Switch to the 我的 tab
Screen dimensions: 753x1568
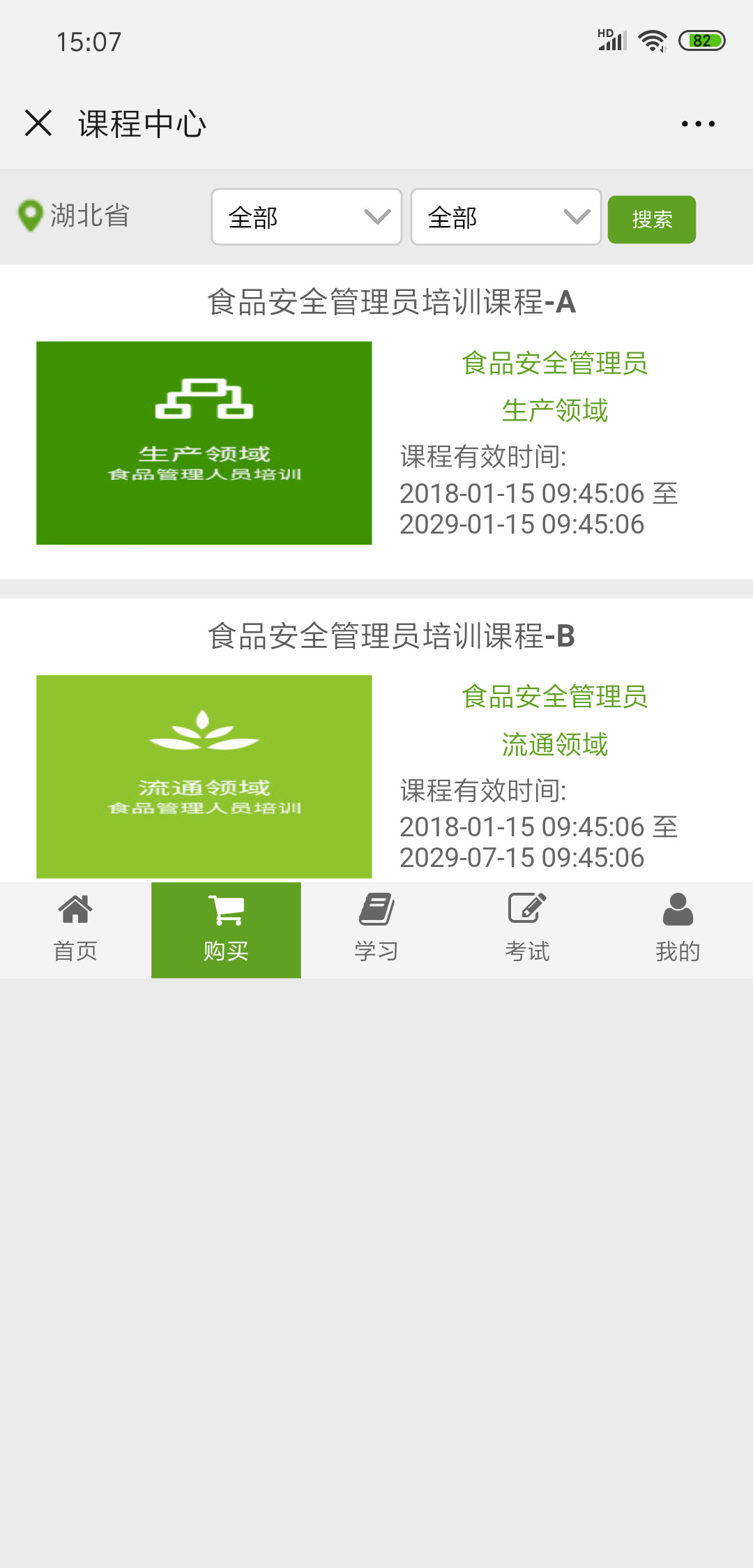678,930
